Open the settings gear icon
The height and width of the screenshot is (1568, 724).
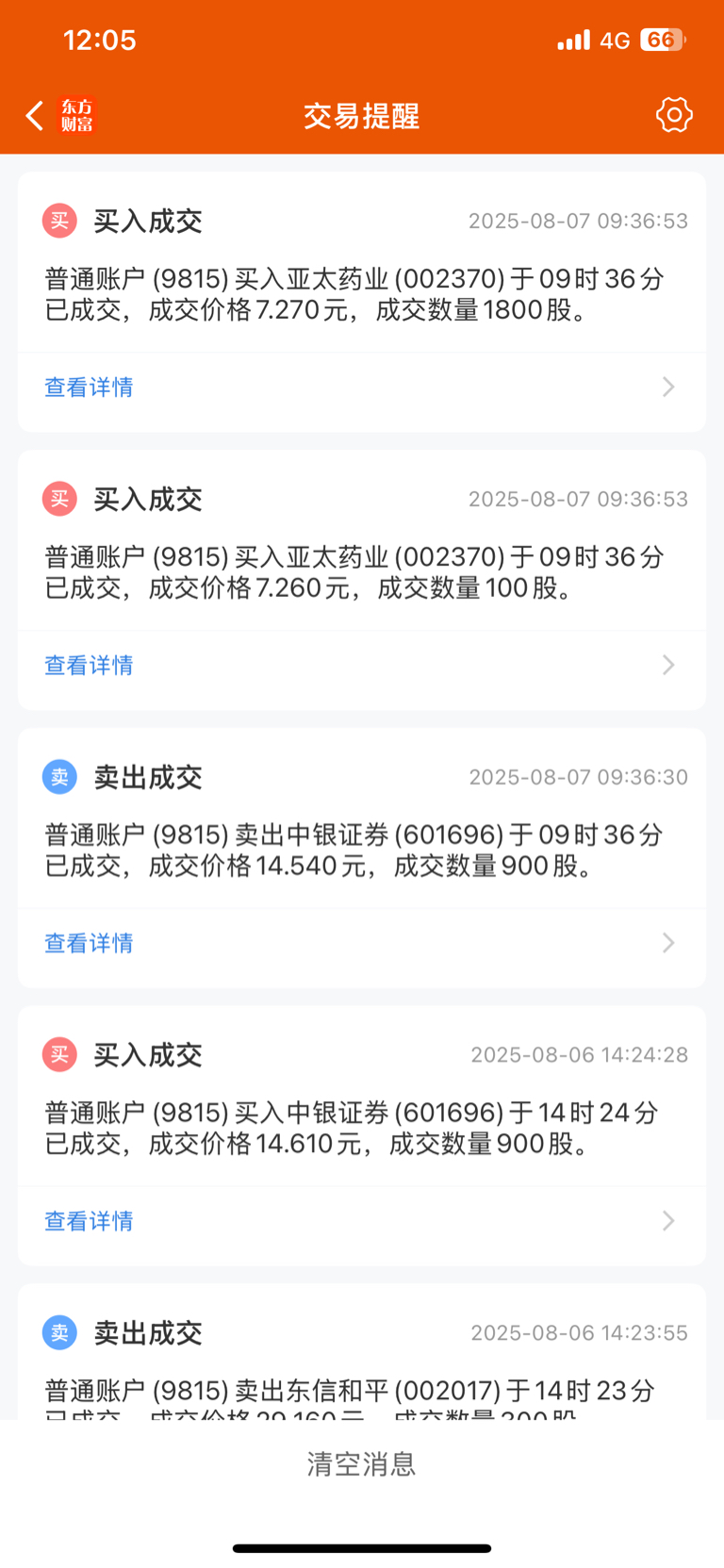674,115
